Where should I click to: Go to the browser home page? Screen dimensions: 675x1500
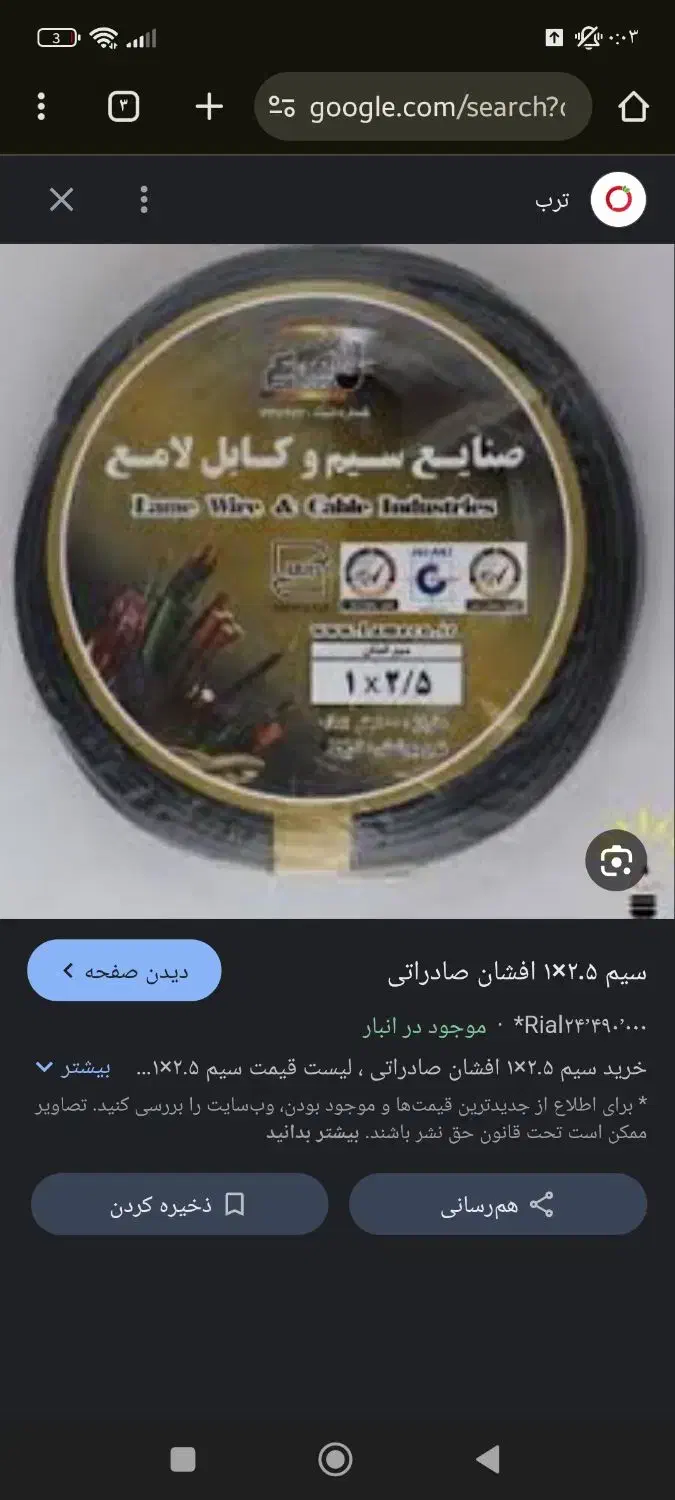point(633,107)
